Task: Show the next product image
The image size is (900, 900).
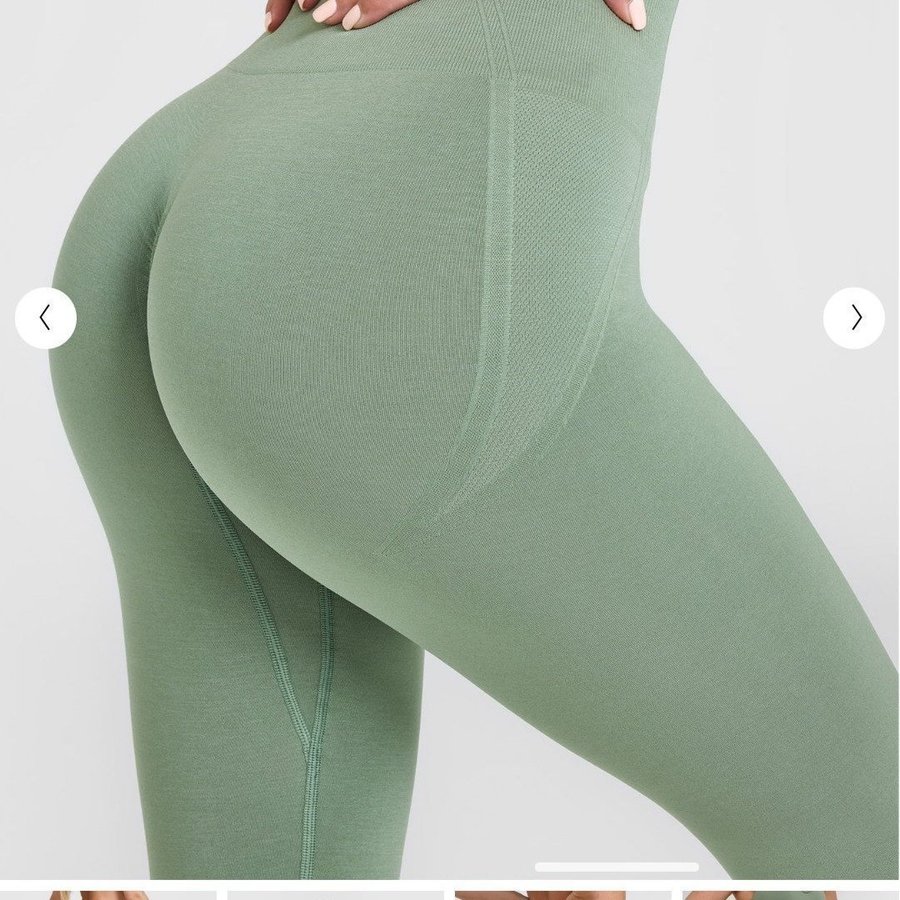Action: [854, 318]
